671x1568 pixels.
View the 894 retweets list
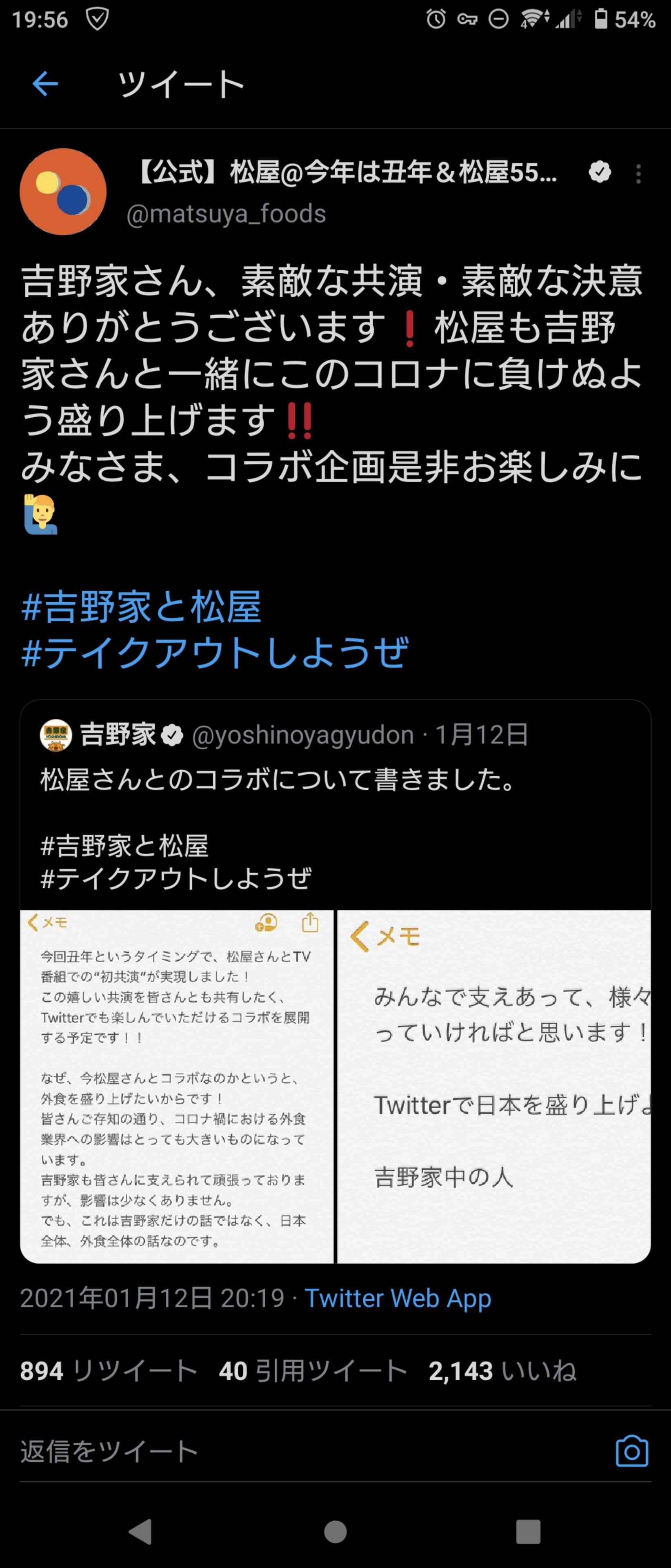[108, 1371]
